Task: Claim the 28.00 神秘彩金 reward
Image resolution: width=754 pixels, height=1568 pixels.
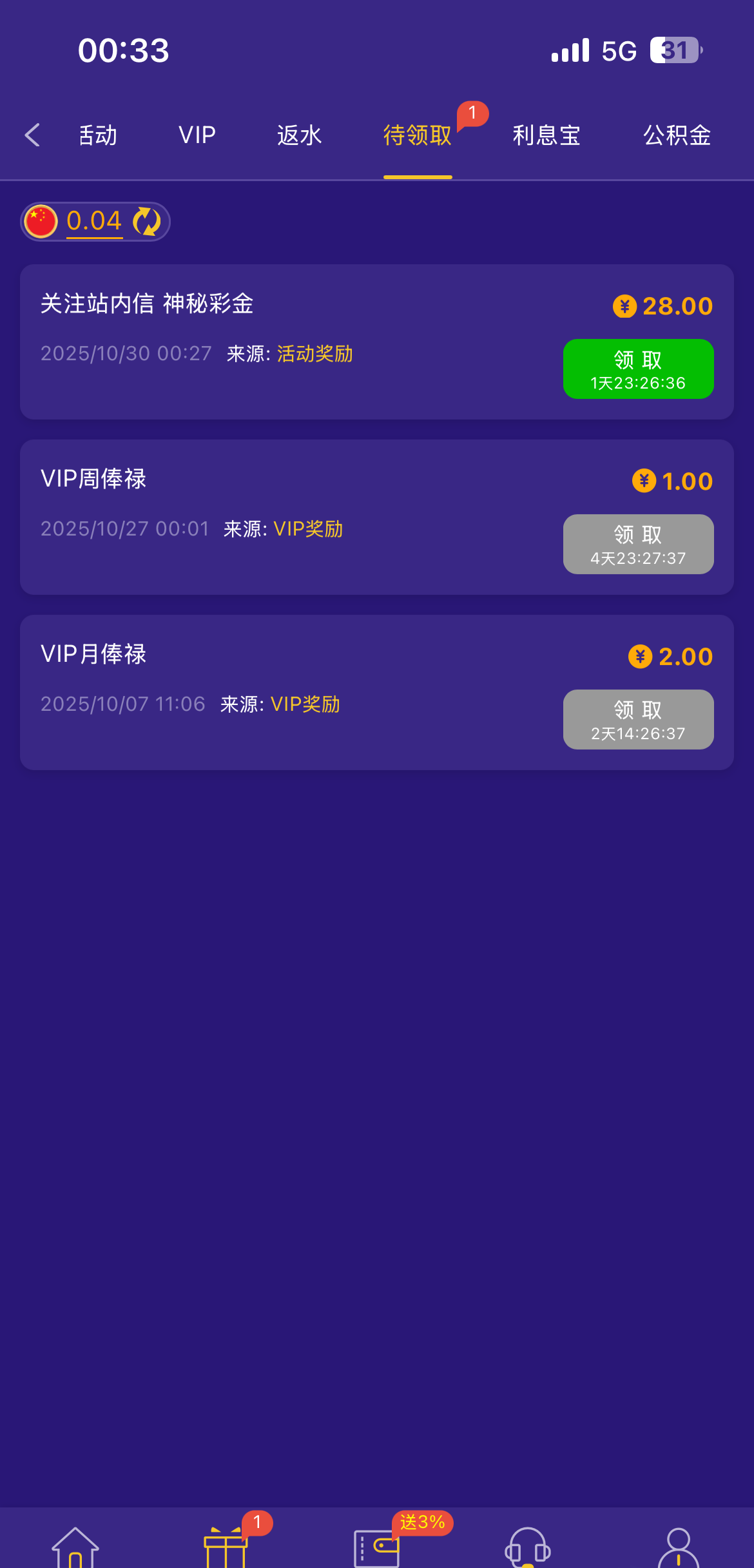Action: 638,369
